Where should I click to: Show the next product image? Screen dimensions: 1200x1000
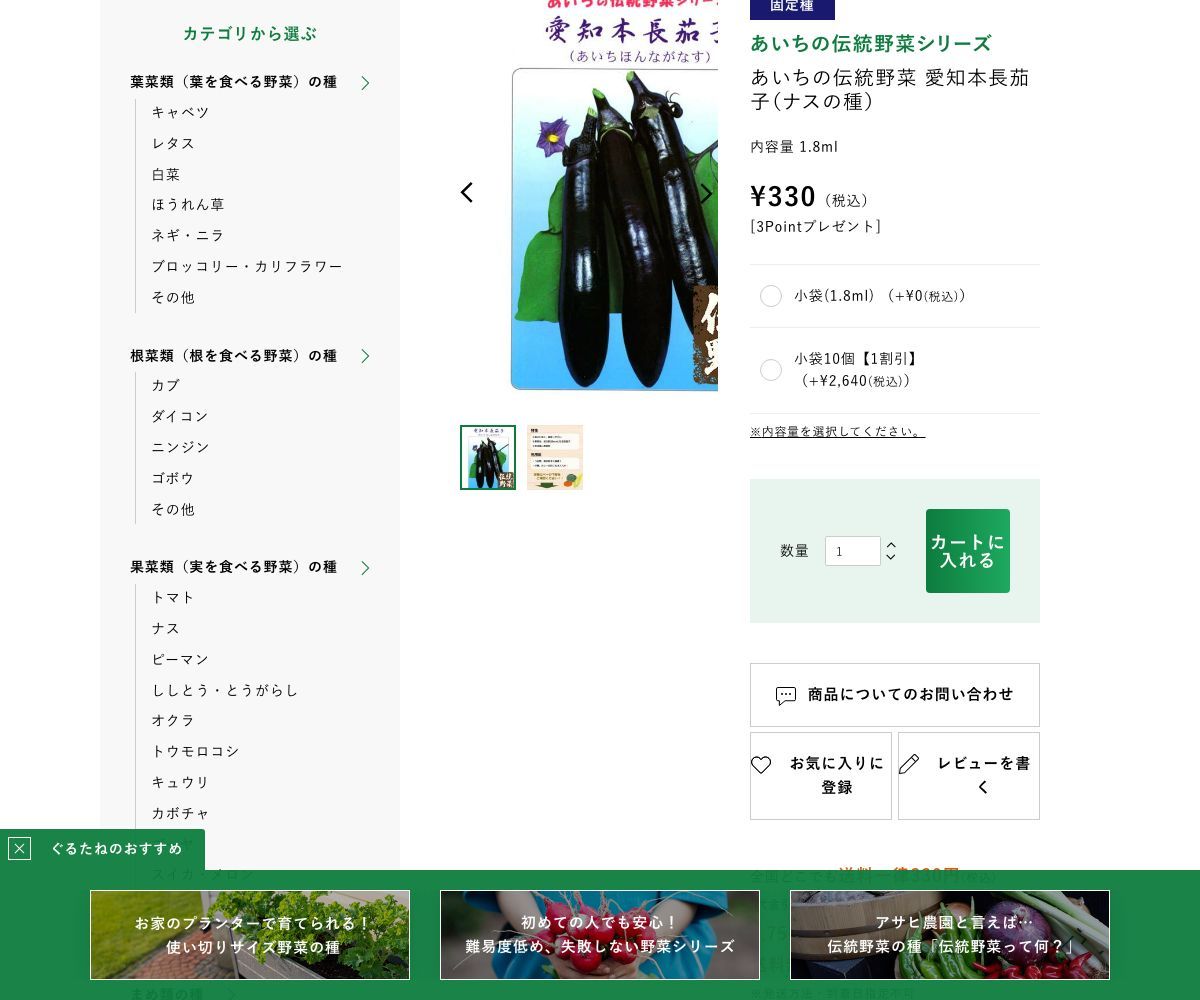pos(706,194)
